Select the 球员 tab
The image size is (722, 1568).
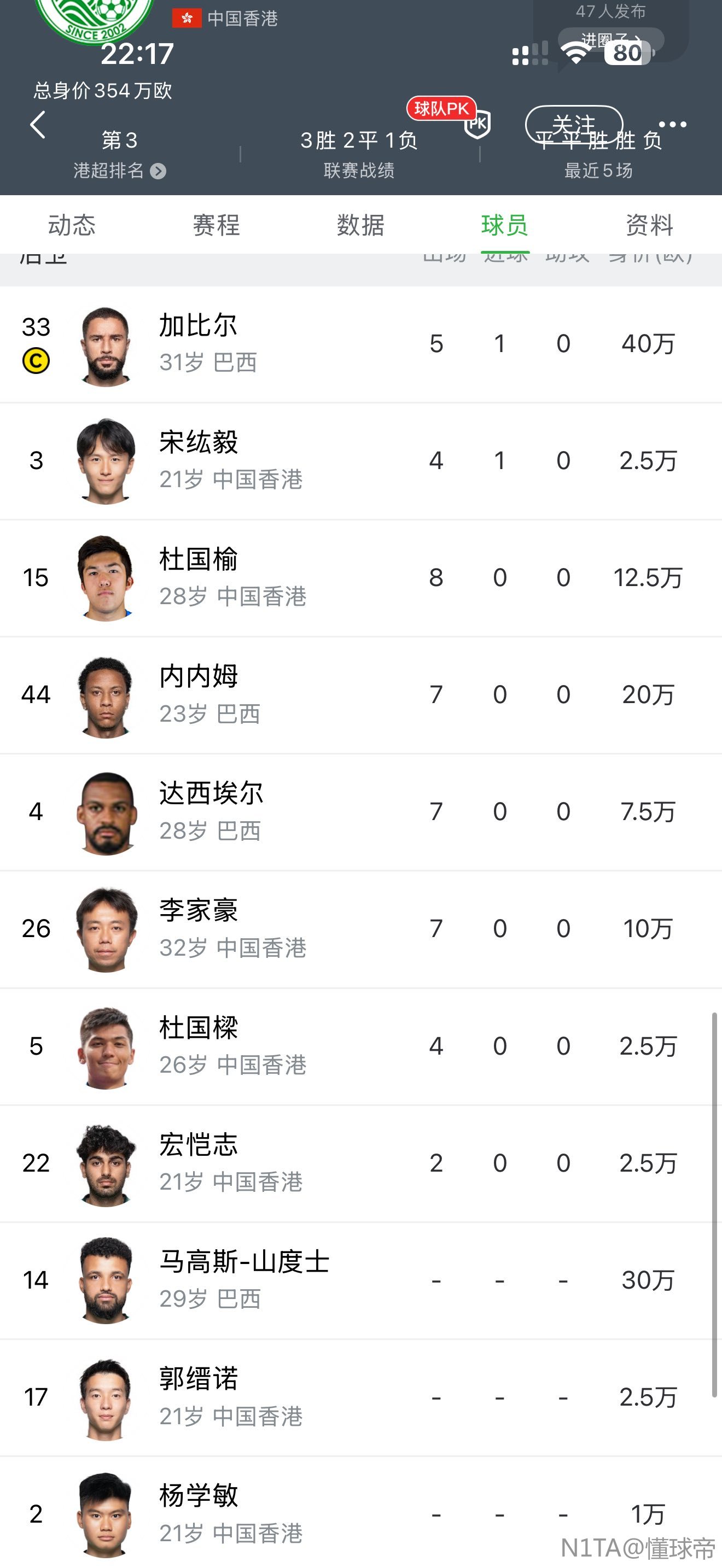pyautogui.click(x=505, y=225)
